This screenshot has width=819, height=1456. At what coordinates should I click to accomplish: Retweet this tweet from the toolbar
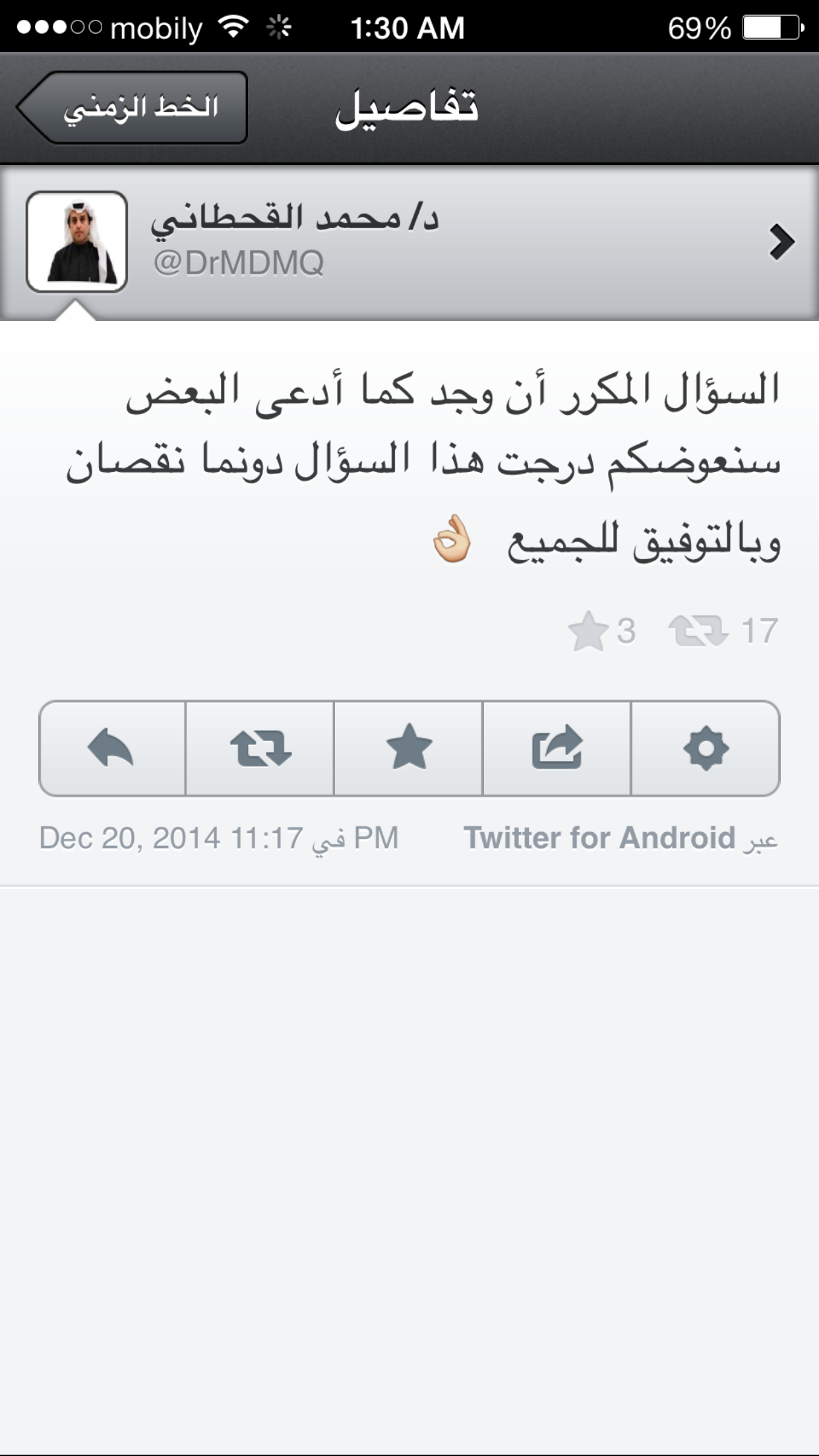260,748
